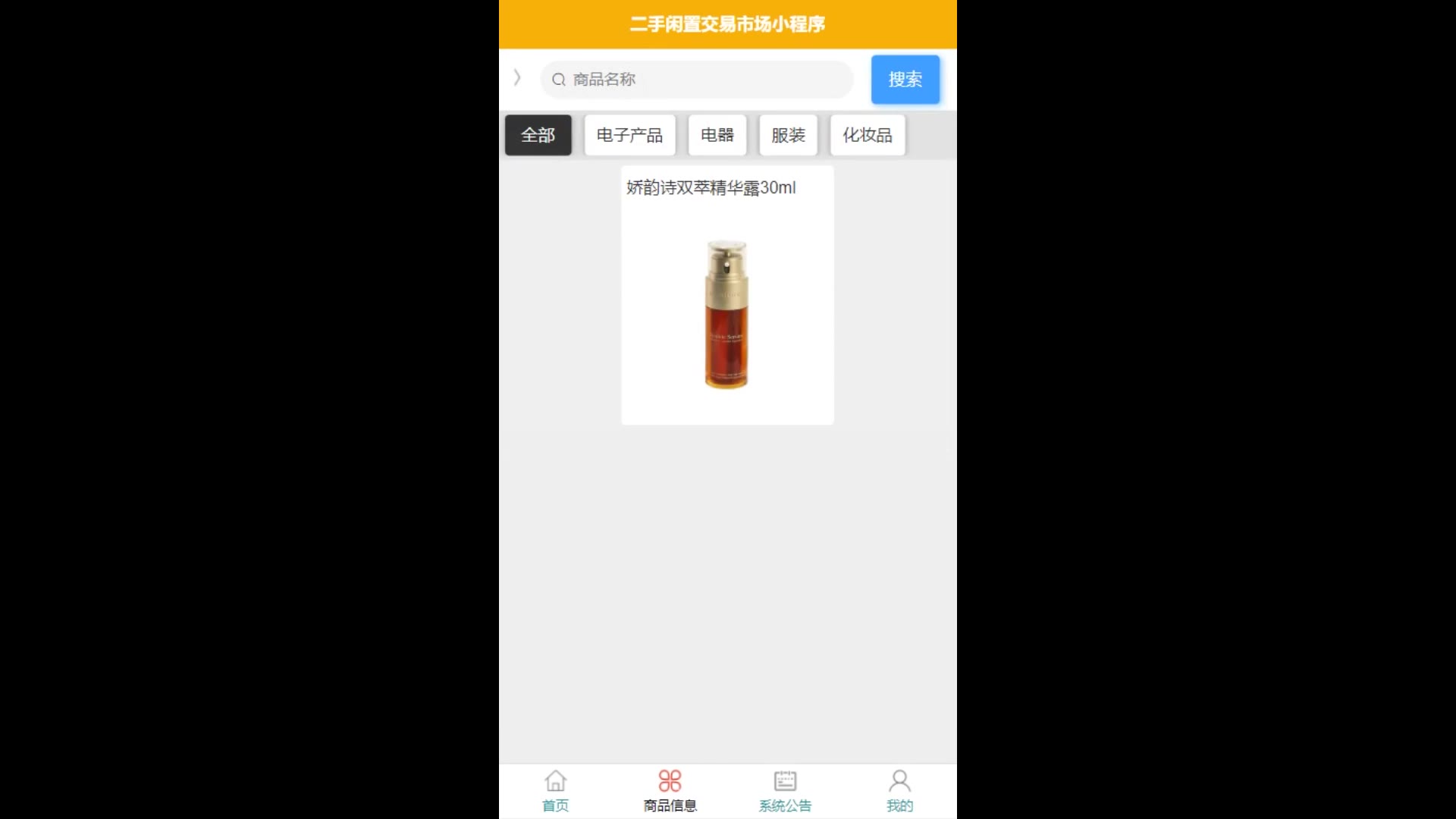Open the 我的 profile tab
Screen dimensions: 1456x819
[x=899, y=791]
